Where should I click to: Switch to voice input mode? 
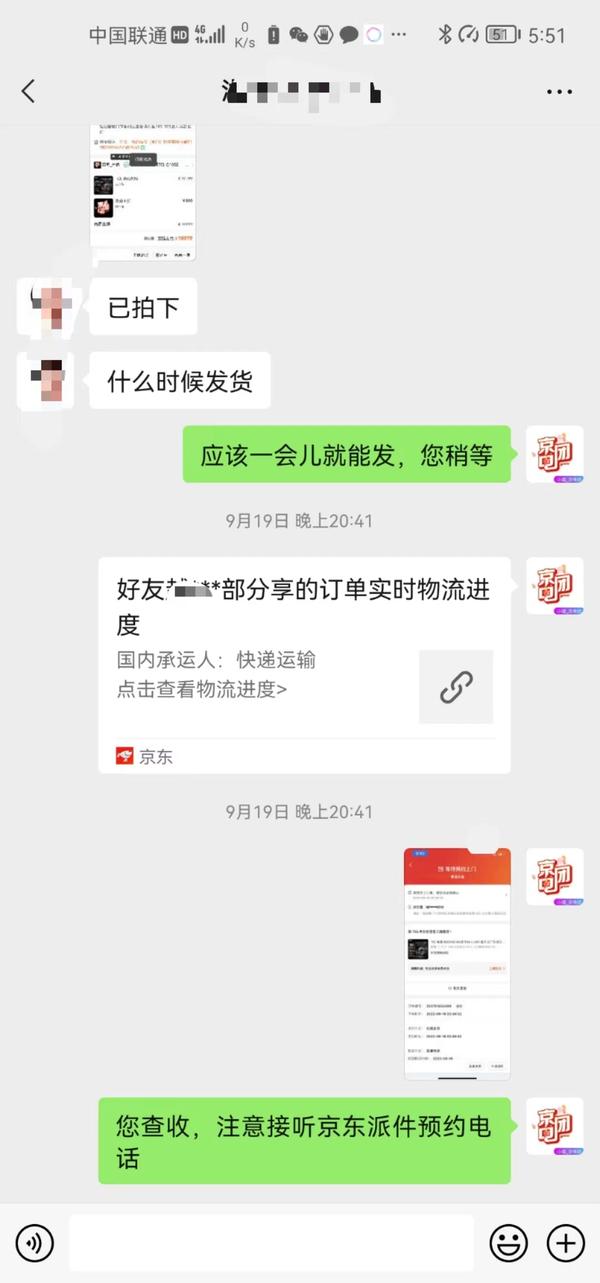[35, 1243]
